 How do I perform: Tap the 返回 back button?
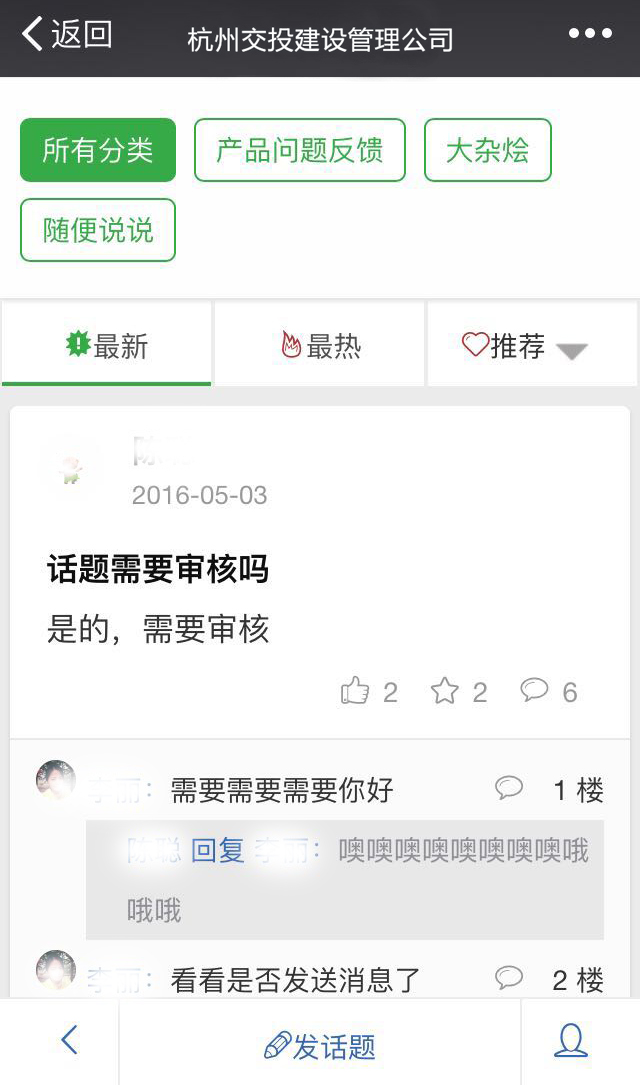(x=67, y=34)
